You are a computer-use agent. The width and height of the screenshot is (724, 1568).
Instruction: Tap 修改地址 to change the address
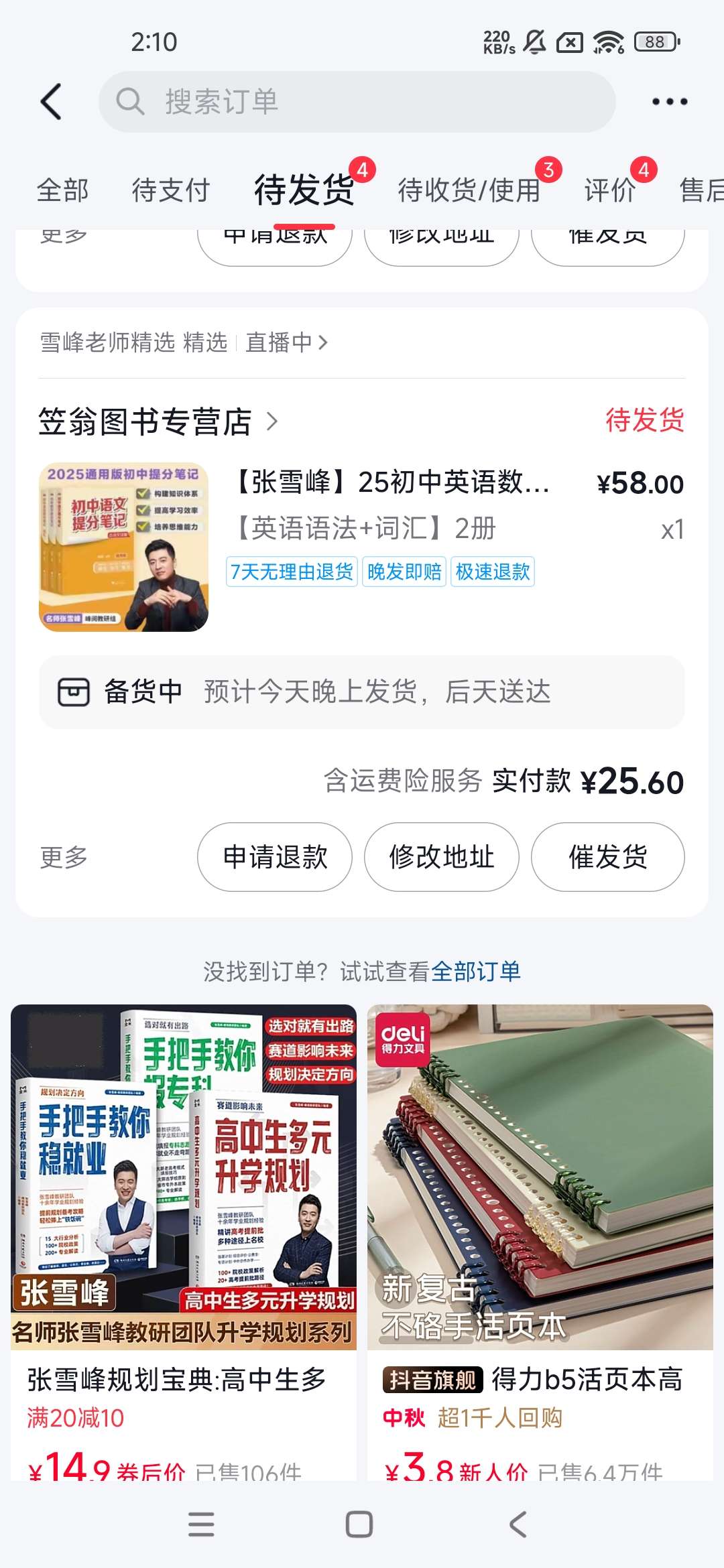tap(441, 857)
